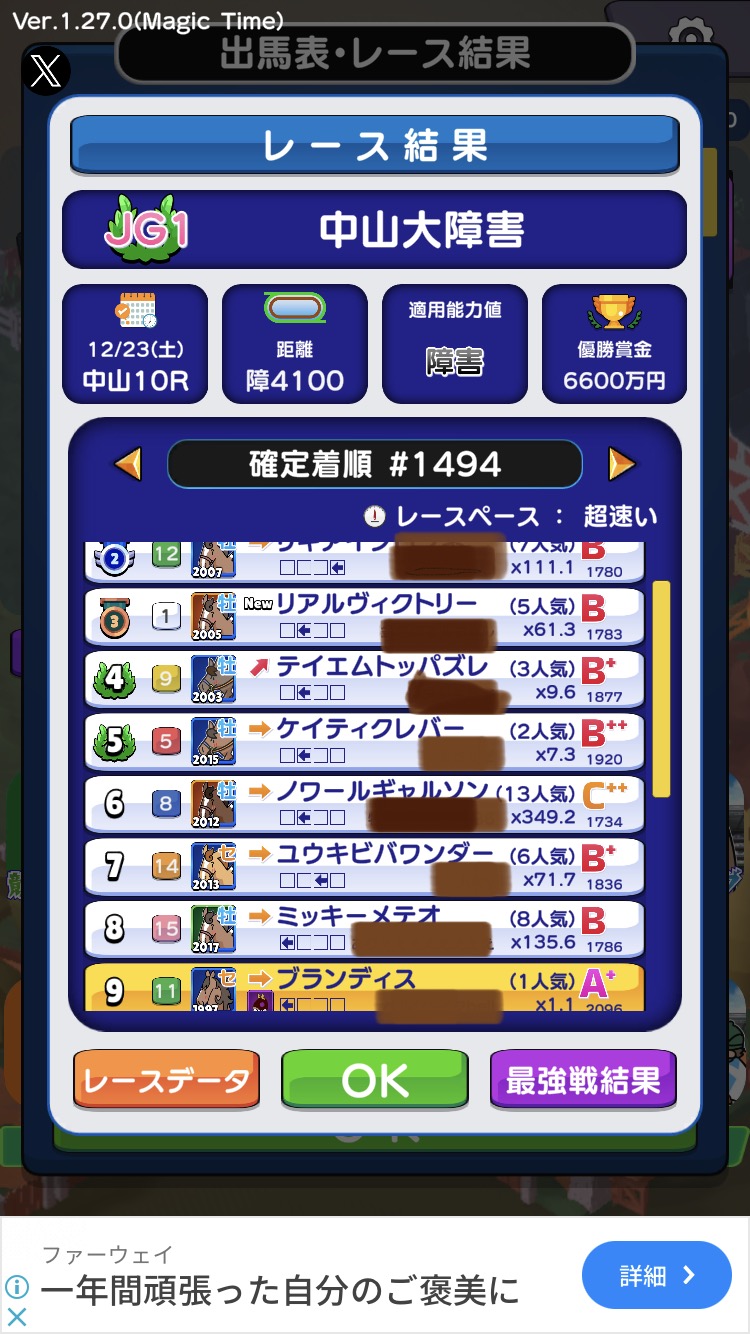Tap the X icon at top left

coord(46,71)
